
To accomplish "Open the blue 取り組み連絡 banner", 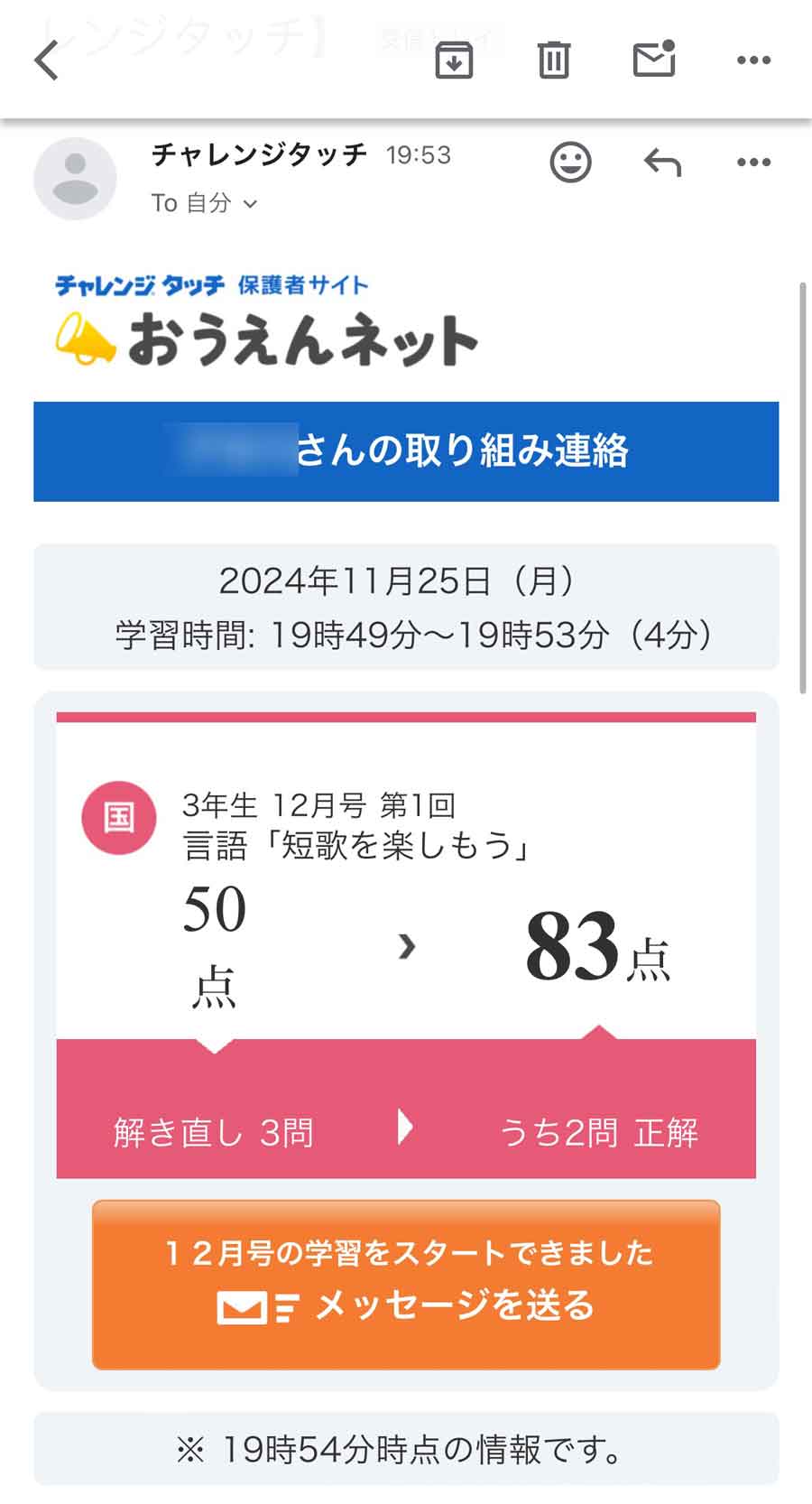I will pyautogui.click(x=404, y=451).
